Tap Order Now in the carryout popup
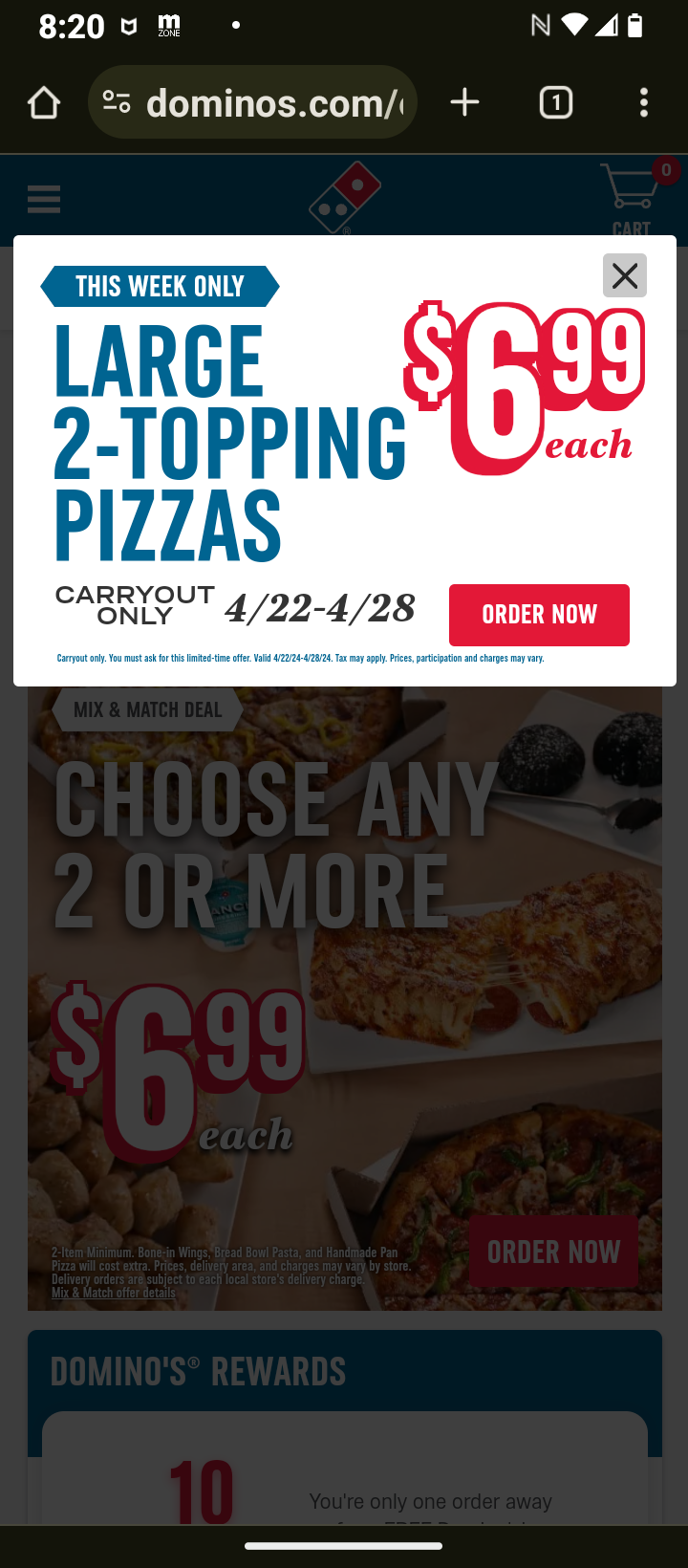The height and width of the screenshot is (1568, 688). click(539, 615)
